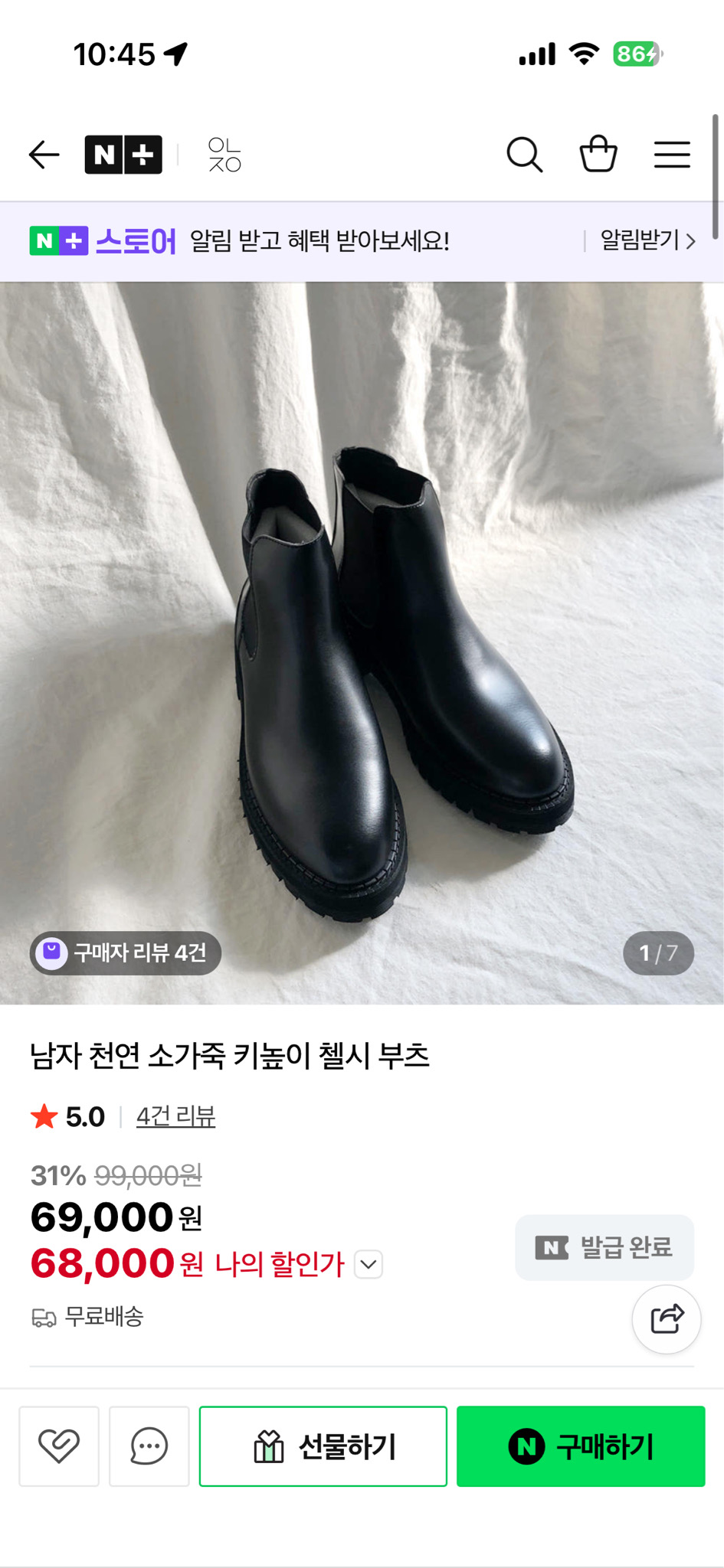724x1568 pixels.
Task: Click the N+ membership logo
Action: pyautogui.click(x=124, y=154)
